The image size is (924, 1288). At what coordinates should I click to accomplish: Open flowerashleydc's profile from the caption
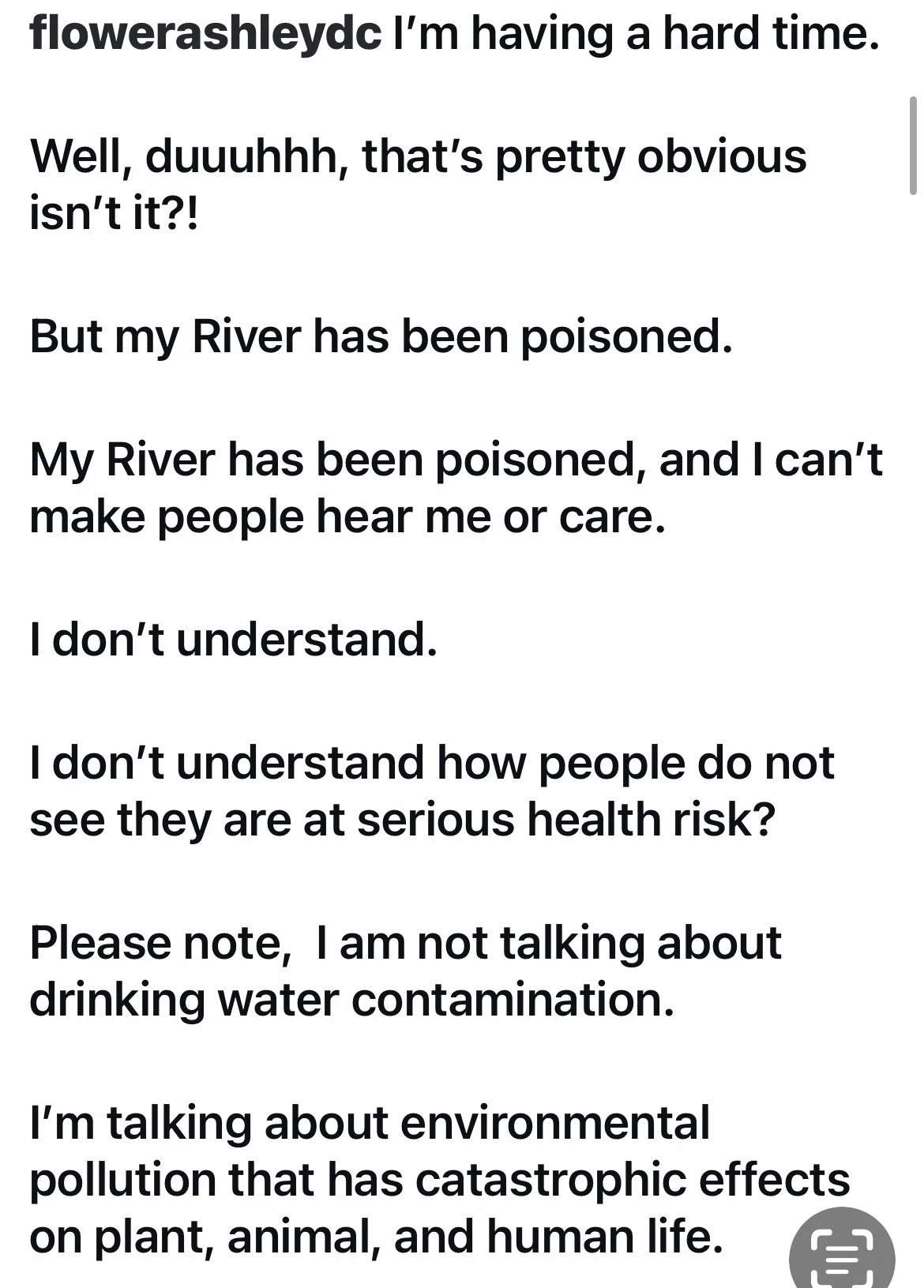[205, 33]
